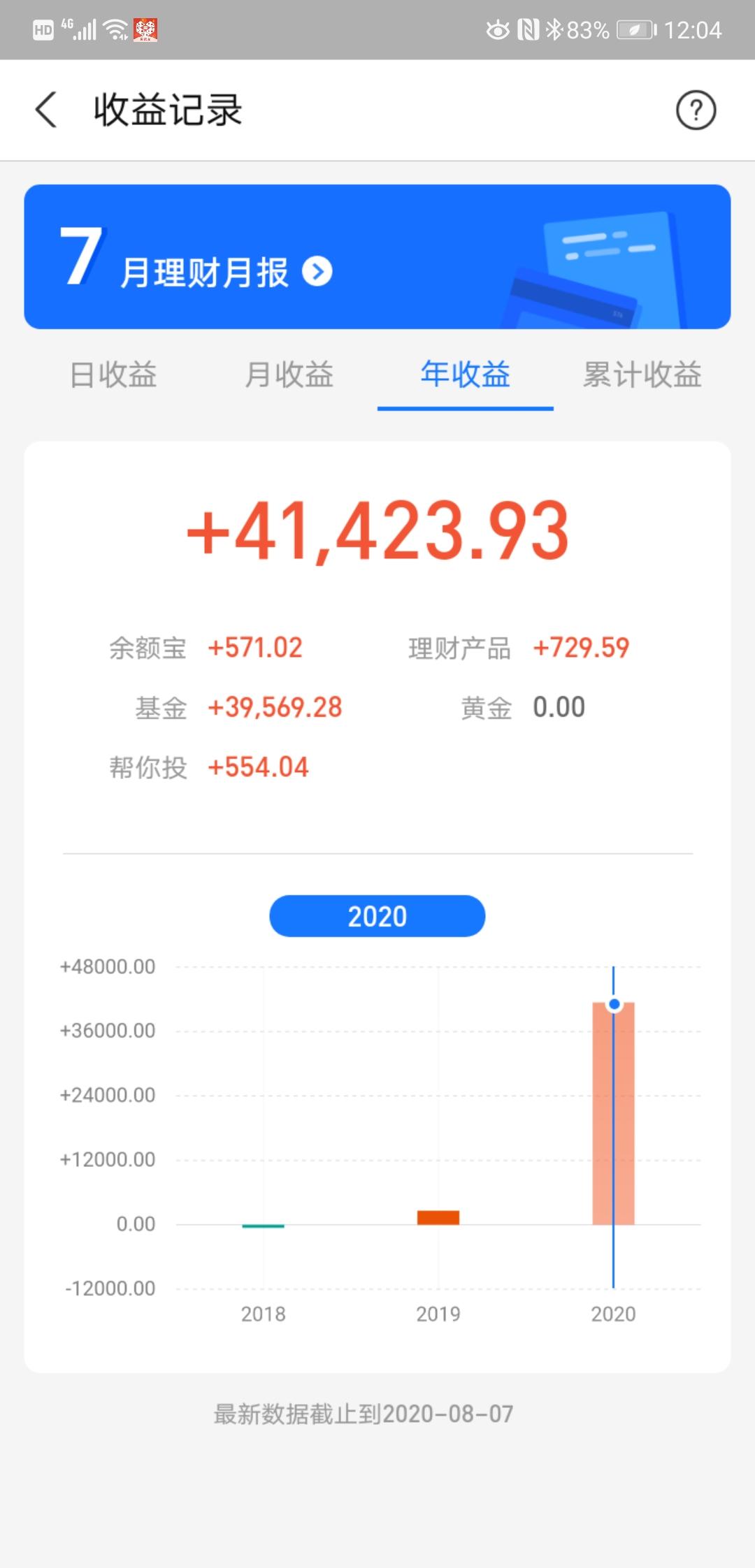Select the 2019 bar in chart
Viewport: 755px width, 1568px height.
[438, 1217]
